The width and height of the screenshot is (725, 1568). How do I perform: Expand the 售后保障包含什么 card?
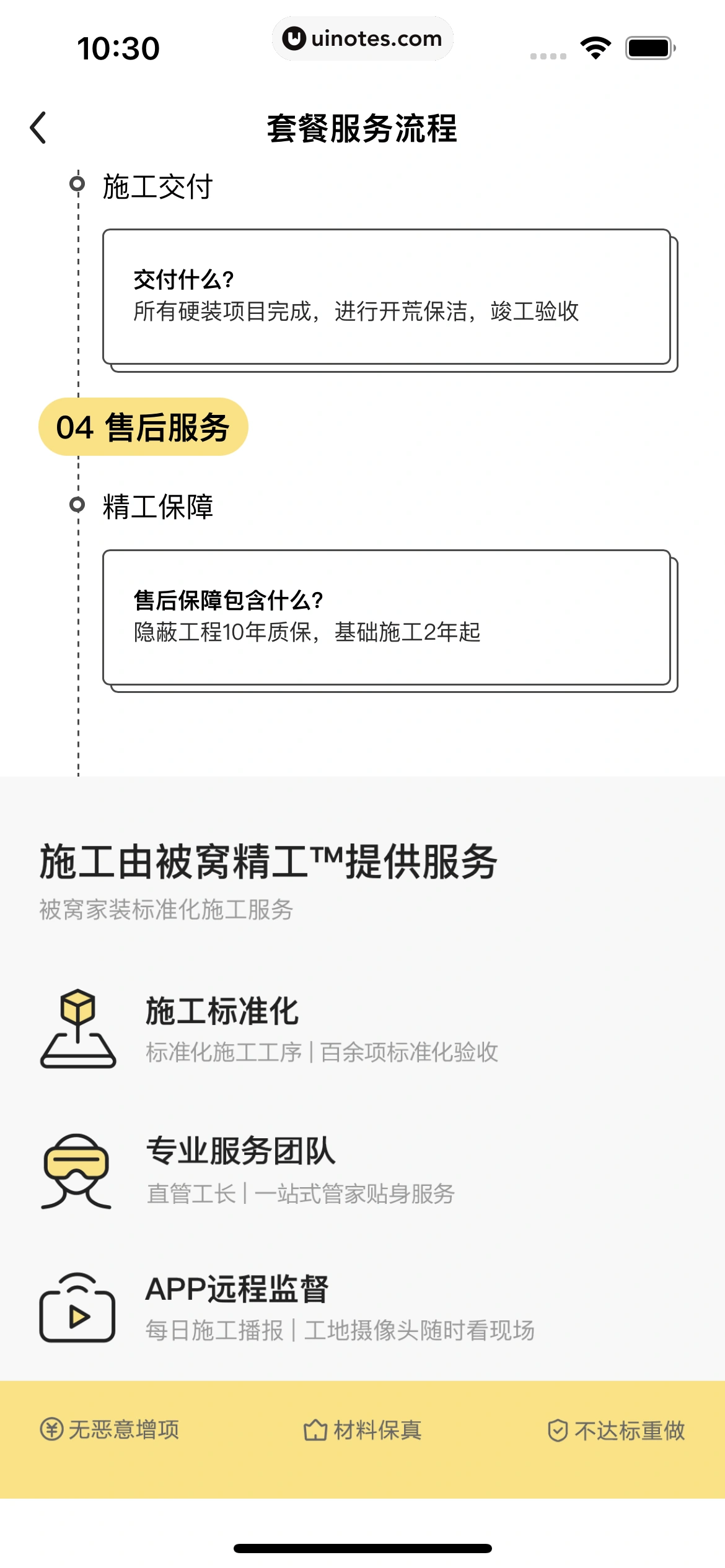pos(387,618)
